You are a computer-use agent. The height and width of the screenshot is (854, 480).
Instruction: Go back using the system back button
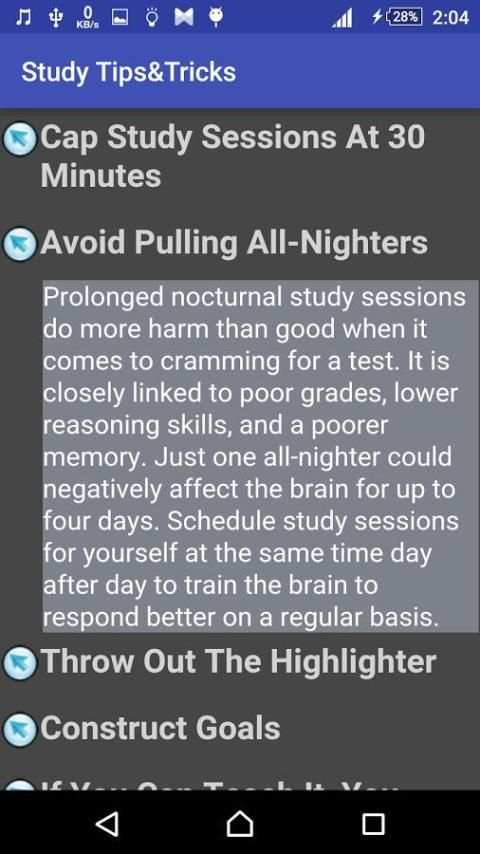point(107,824)
